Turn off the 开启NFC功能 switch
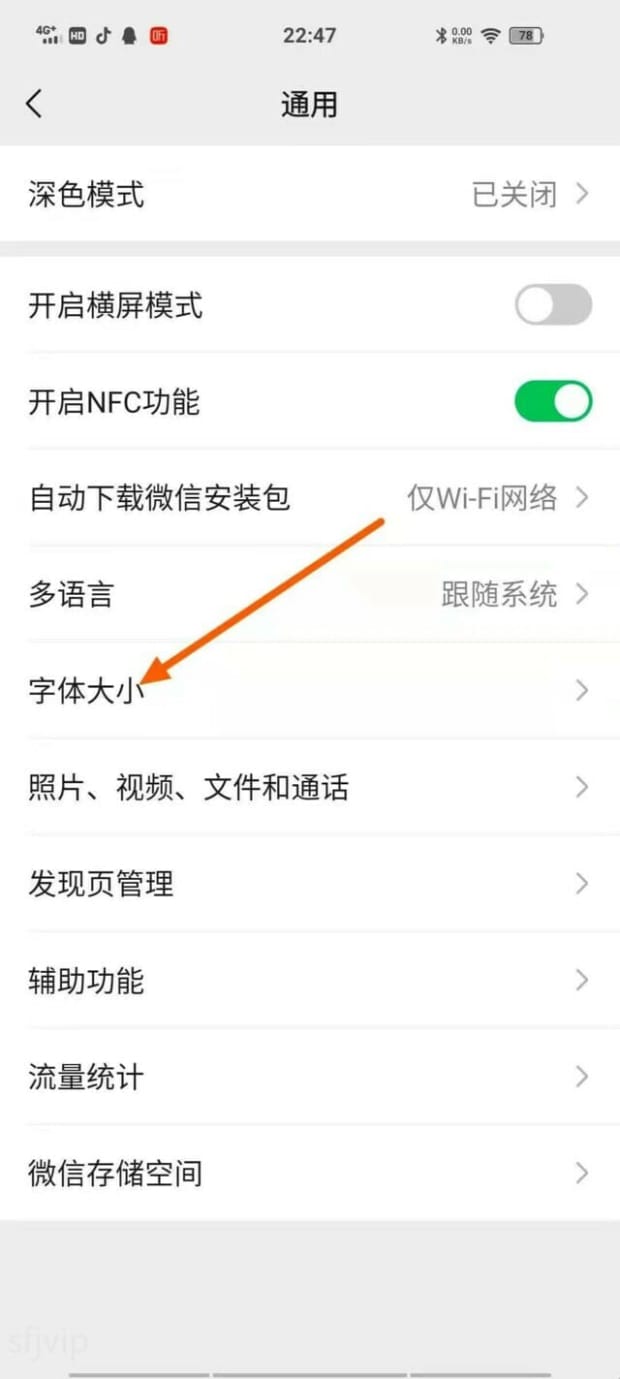 click(553, 402)
